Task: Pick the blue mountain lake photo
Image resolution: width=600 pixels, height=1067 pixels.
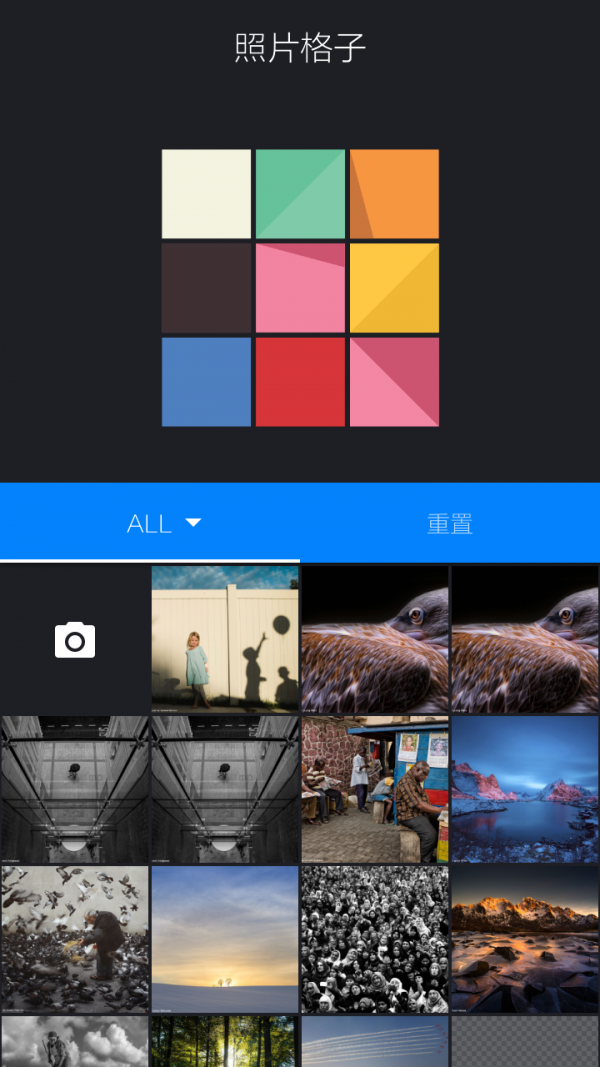Action: coord(525,788)
